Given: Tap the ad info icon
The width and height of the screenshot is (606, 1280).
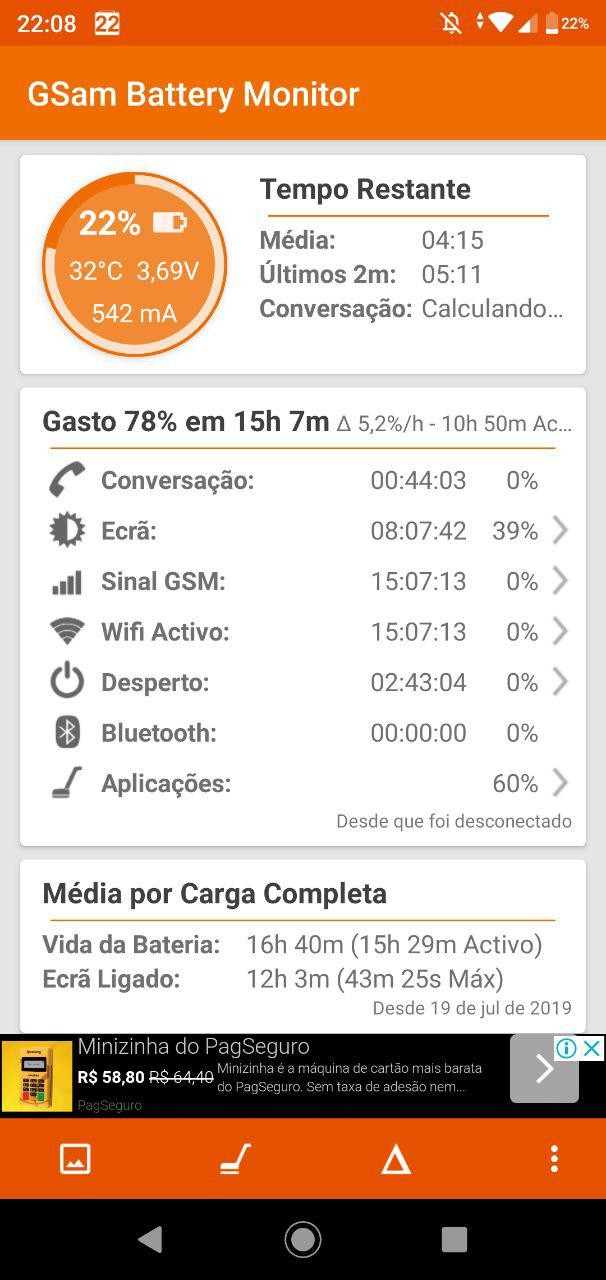Looking at the screenshot, I should tap(567, 1047).
